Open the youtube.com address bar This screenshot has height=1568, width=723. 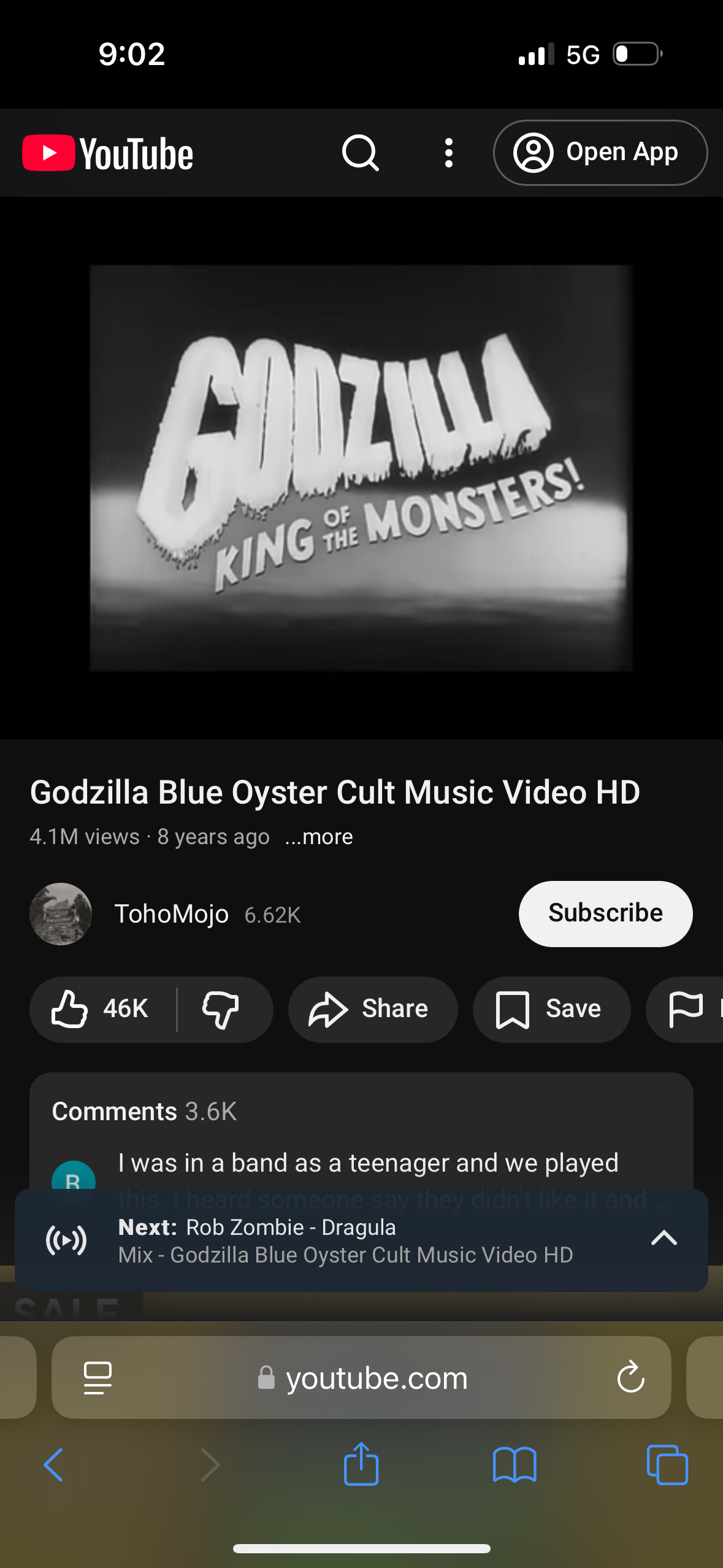pyautogui.click(x=375, y=1378)
